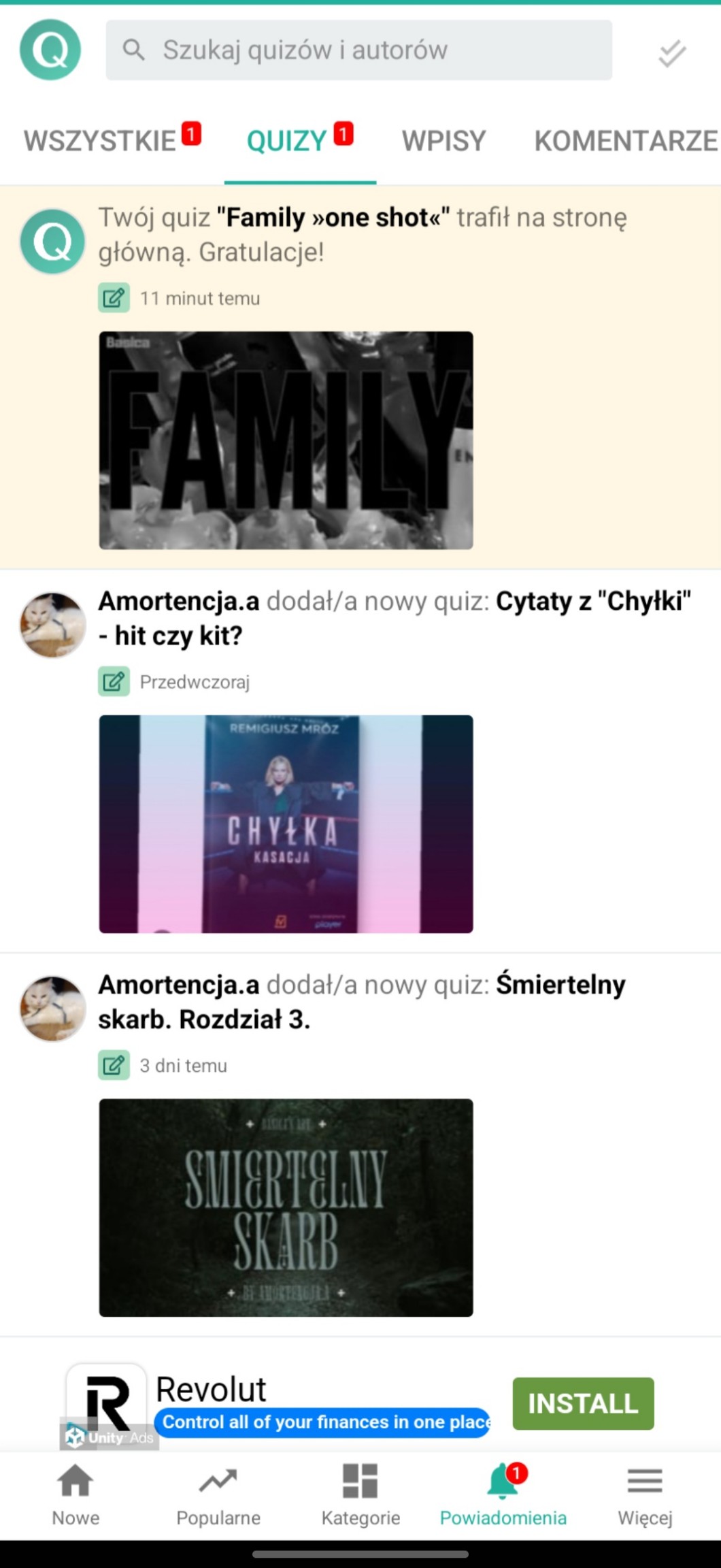Open the Cytaty z "Chyłki" quiz notification
This screenshot has height=1568, width=721.
tap(395, 618)
